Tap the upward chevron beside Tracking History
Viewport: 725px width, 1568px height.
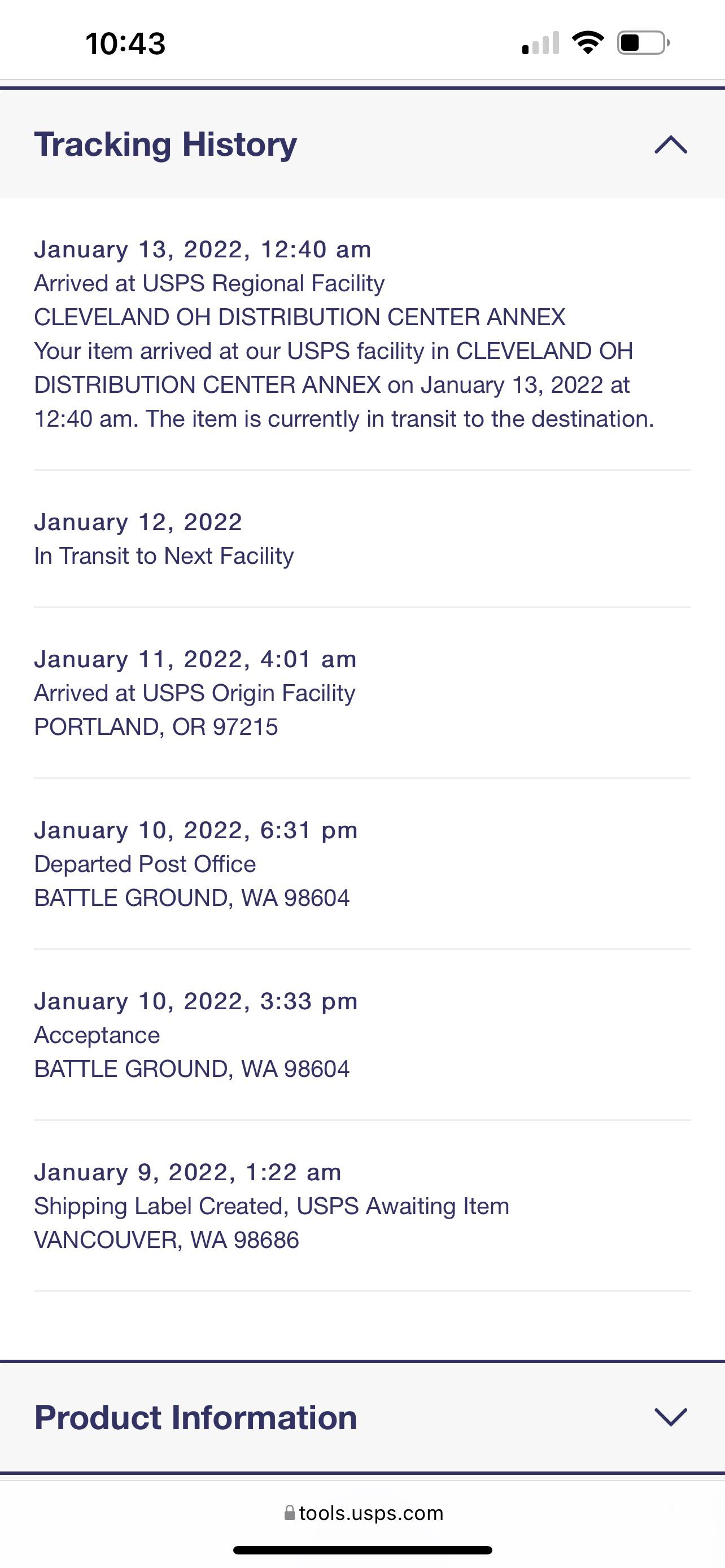pyautogui.click(x=670, y=144)
